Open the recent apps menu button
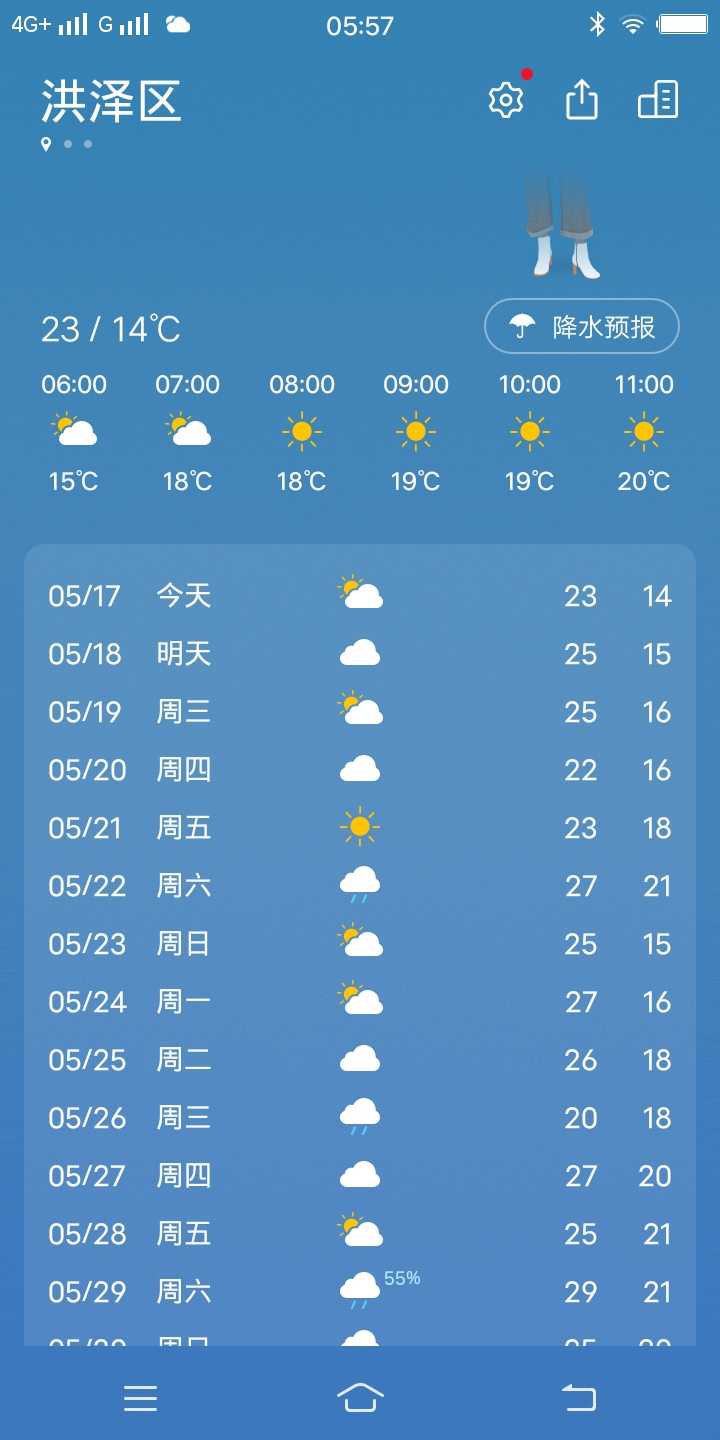The width and height of the screenshot is (720, 1440). 141,1397
